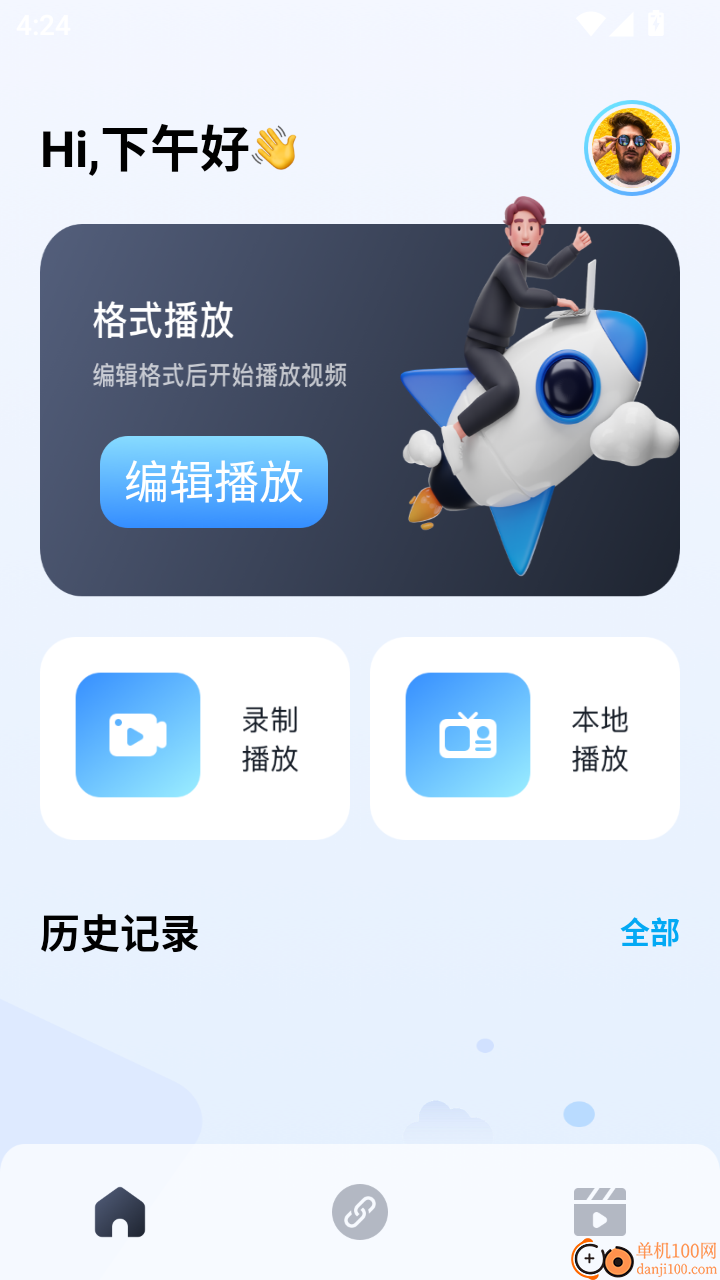Click the blue TV icon for 本地播放
The height and width of the screenshot is (1280, 720).
coord(467,735)
